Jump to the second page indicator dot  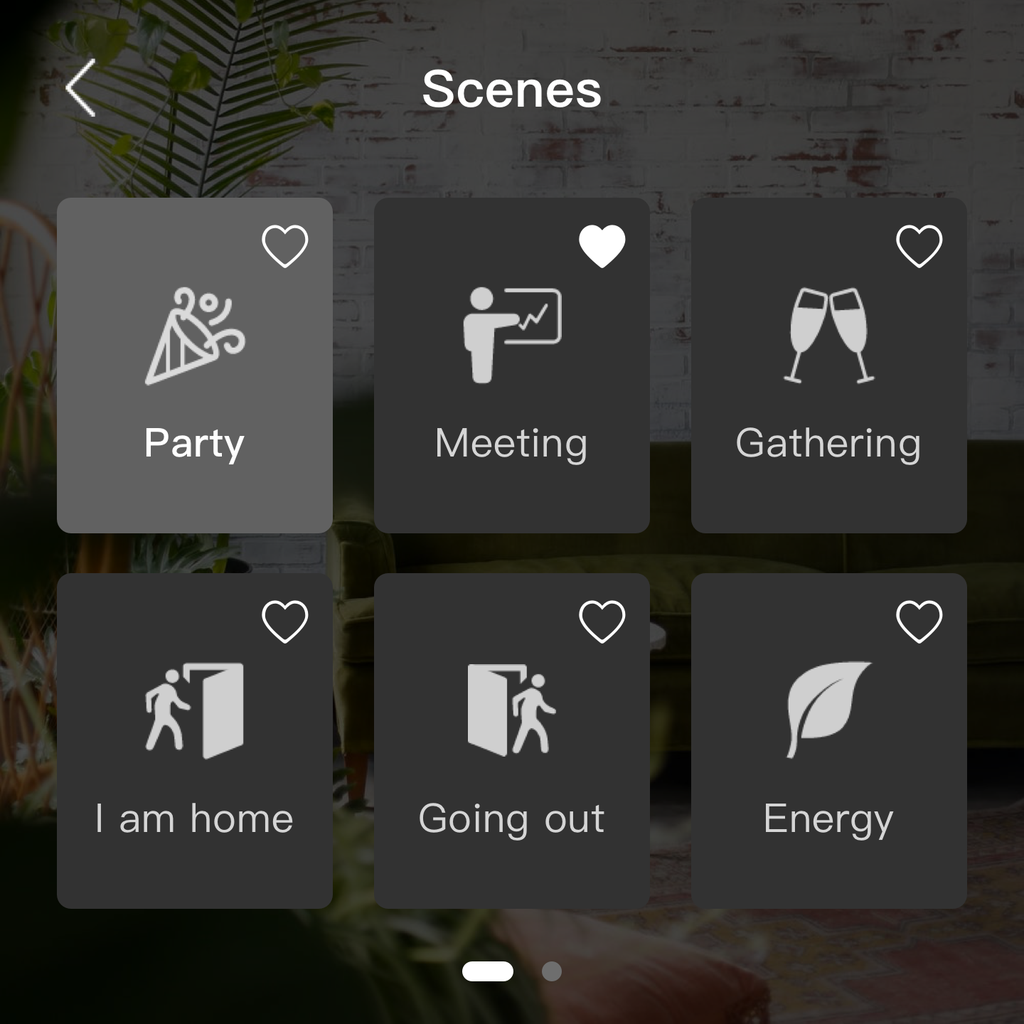tap(551, 971)
